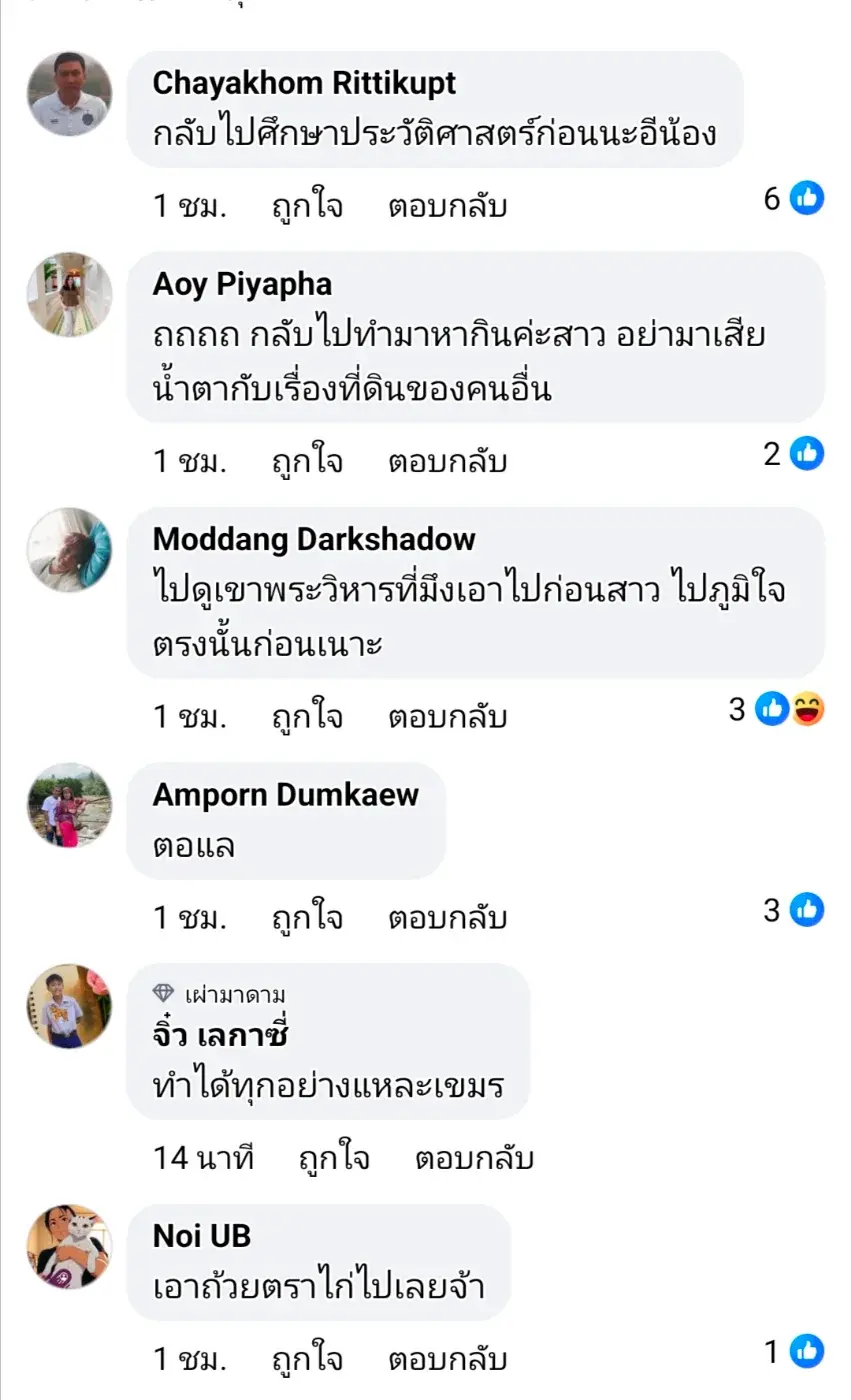
Task: Like Aoy Piyapha's comment
Action: [x=307, y=461]
